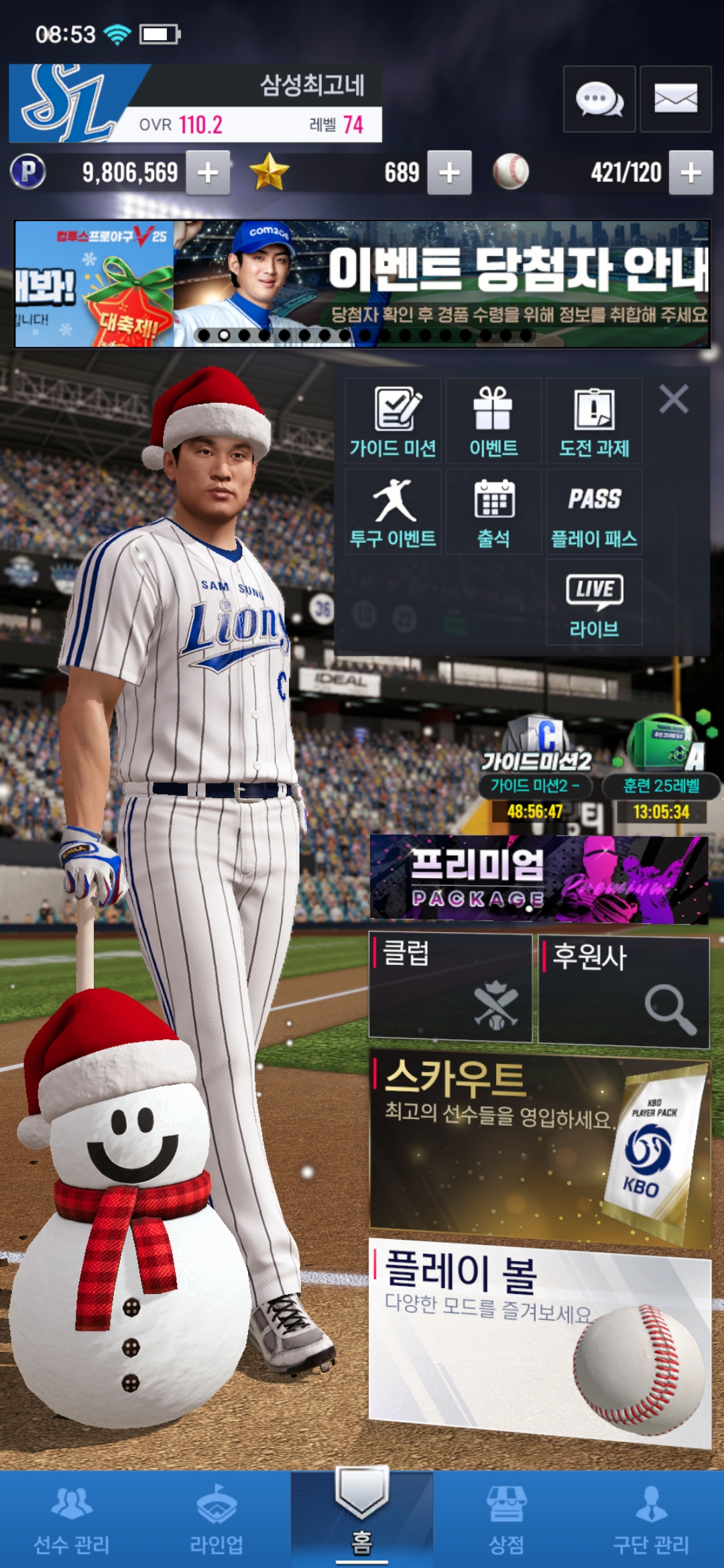Open the 투구 이벤트 menu

click(394, 512)
